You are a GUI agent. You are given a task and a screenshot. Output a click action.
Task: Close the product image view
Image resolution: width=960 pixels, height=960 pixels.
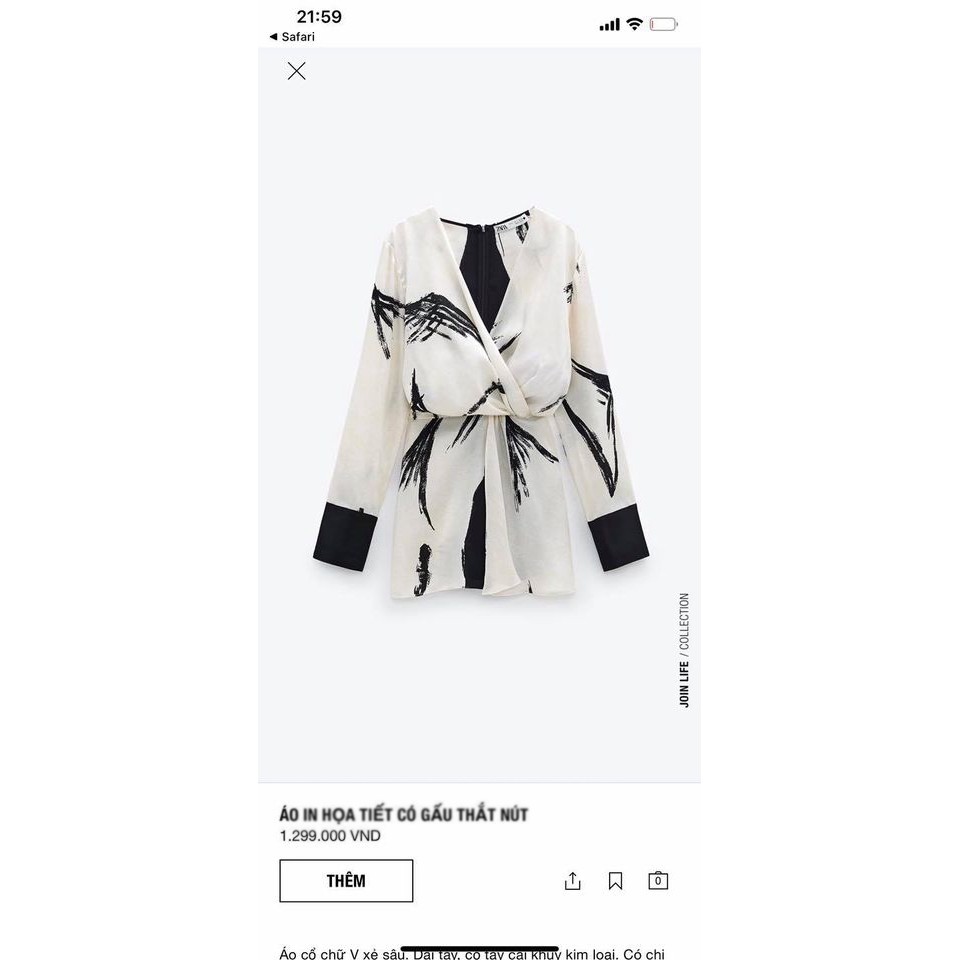296,71
